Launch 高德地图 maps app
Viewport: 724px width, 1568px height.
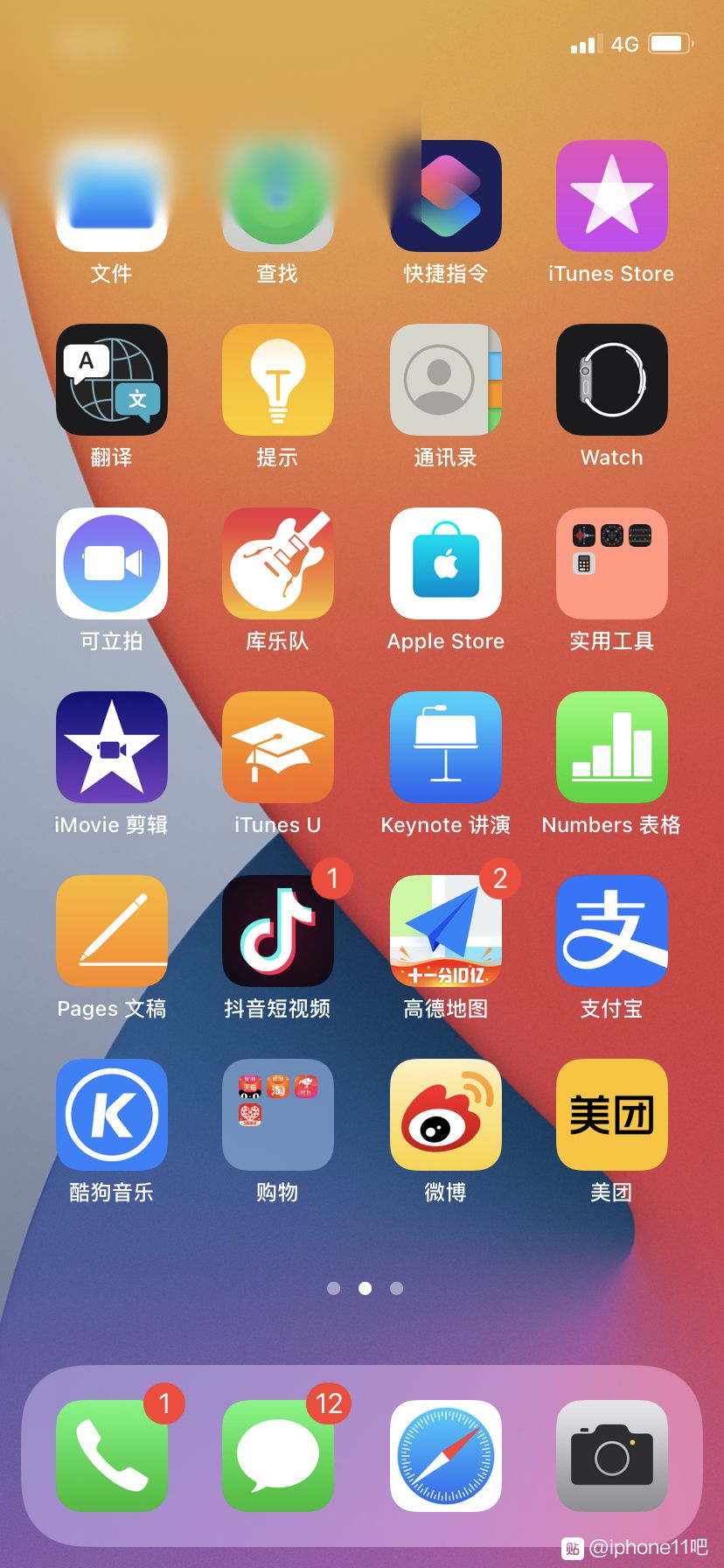click(x=446, y=931)
